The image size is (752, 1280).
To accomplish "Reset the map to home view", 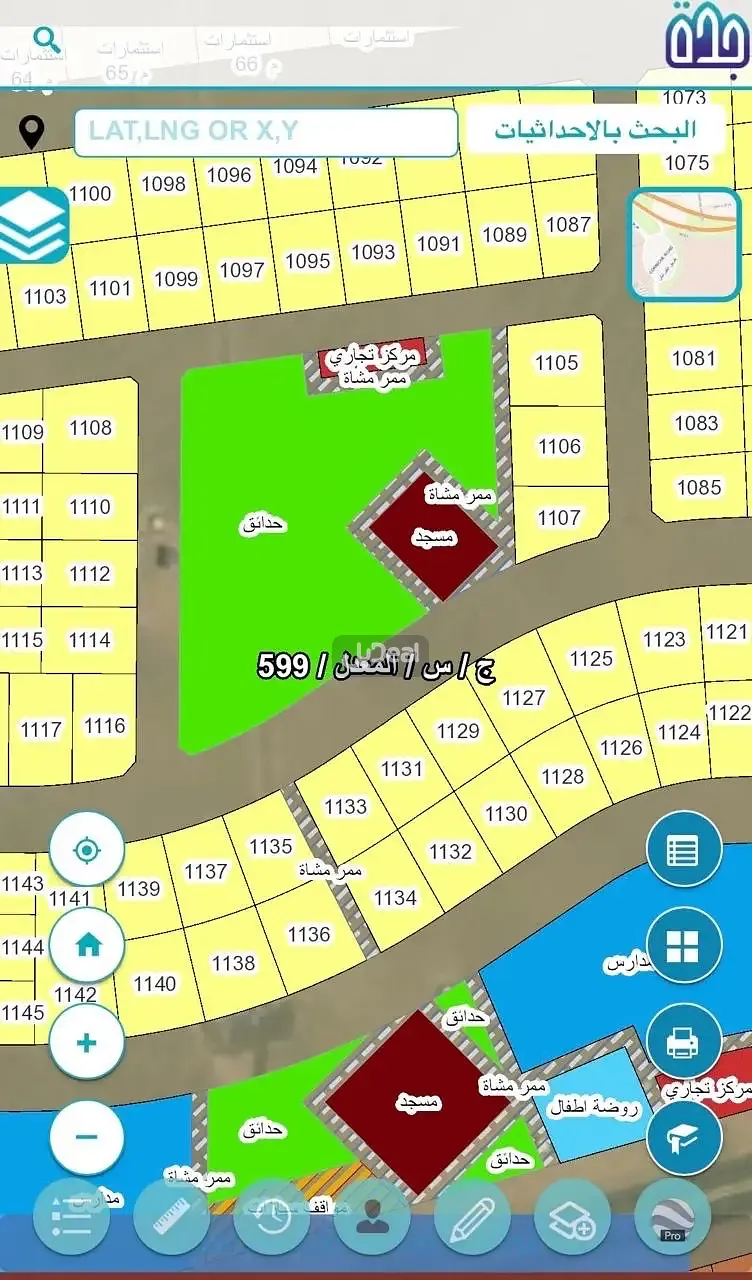I will (87, 944).
